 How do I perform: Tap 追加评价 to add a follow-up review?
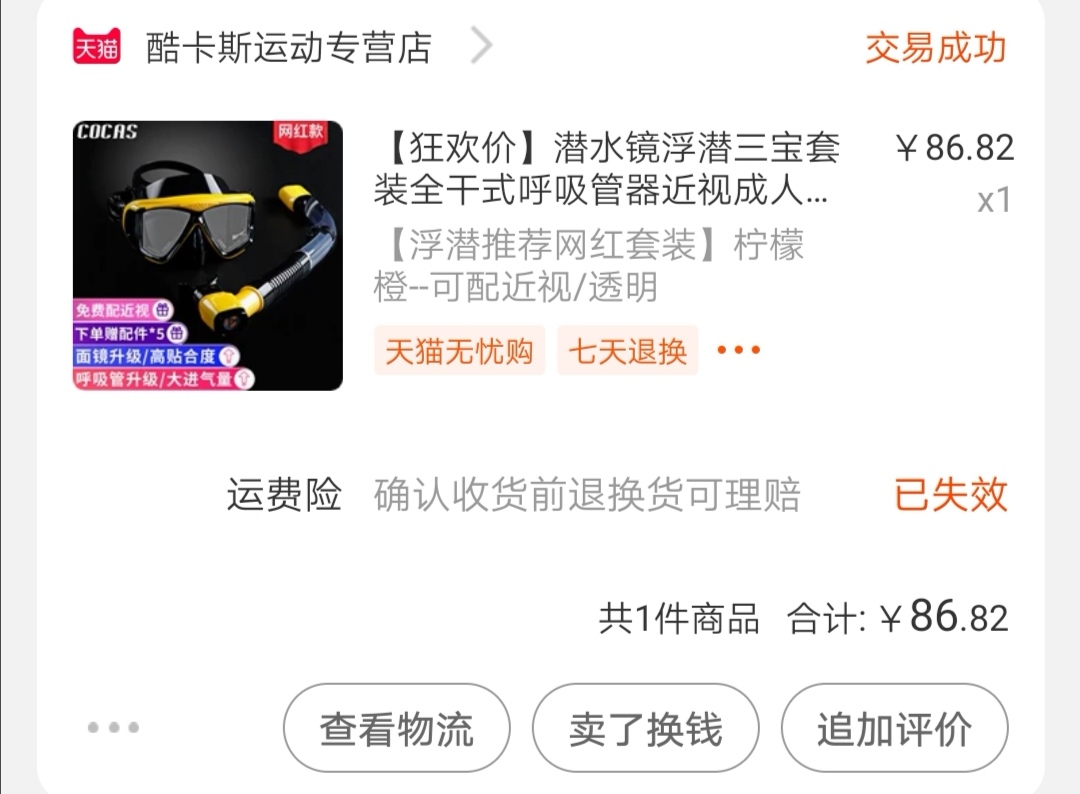coord(894,729)
